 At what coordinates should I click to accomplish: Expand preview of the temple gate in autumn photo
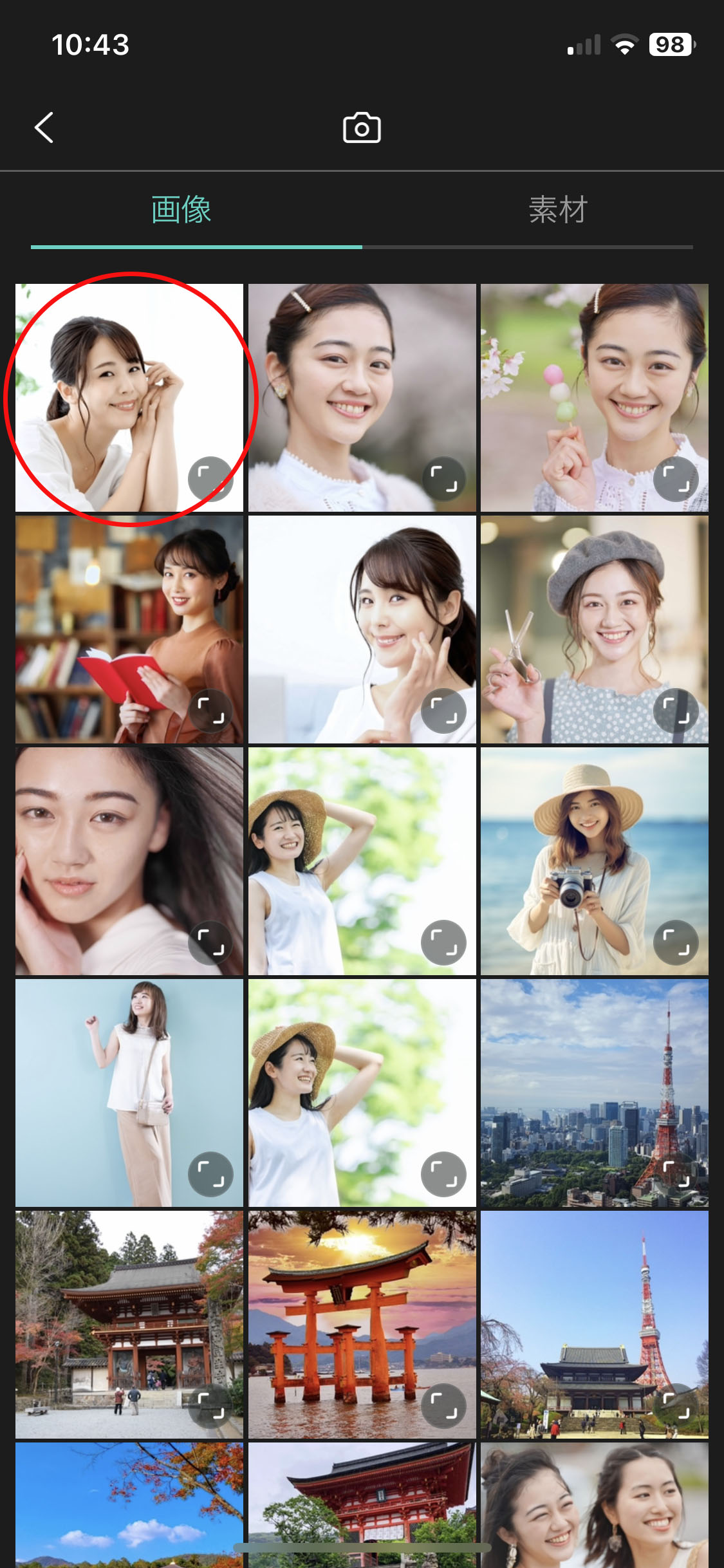pyautogui.click(x=211, y=1406)
